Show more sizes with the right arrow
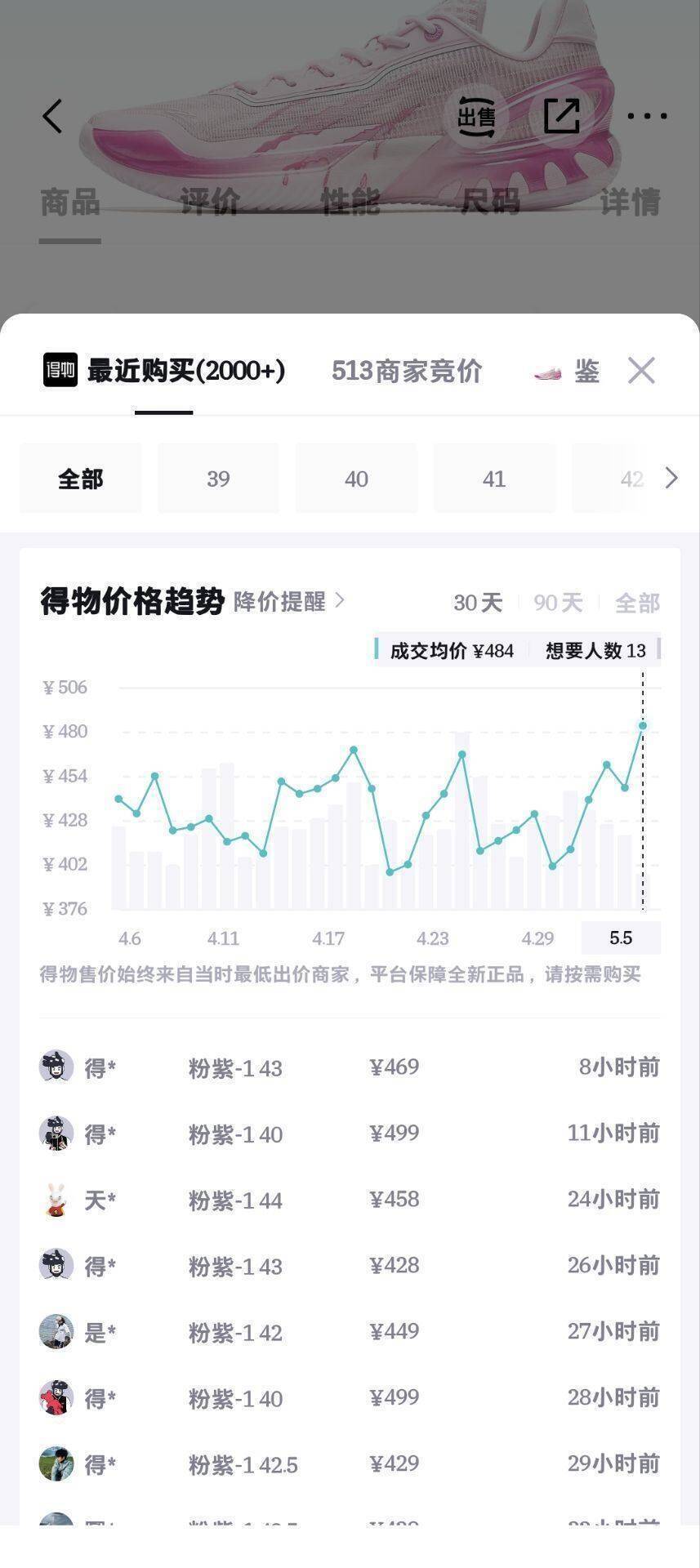 click(x=671, y=478)
